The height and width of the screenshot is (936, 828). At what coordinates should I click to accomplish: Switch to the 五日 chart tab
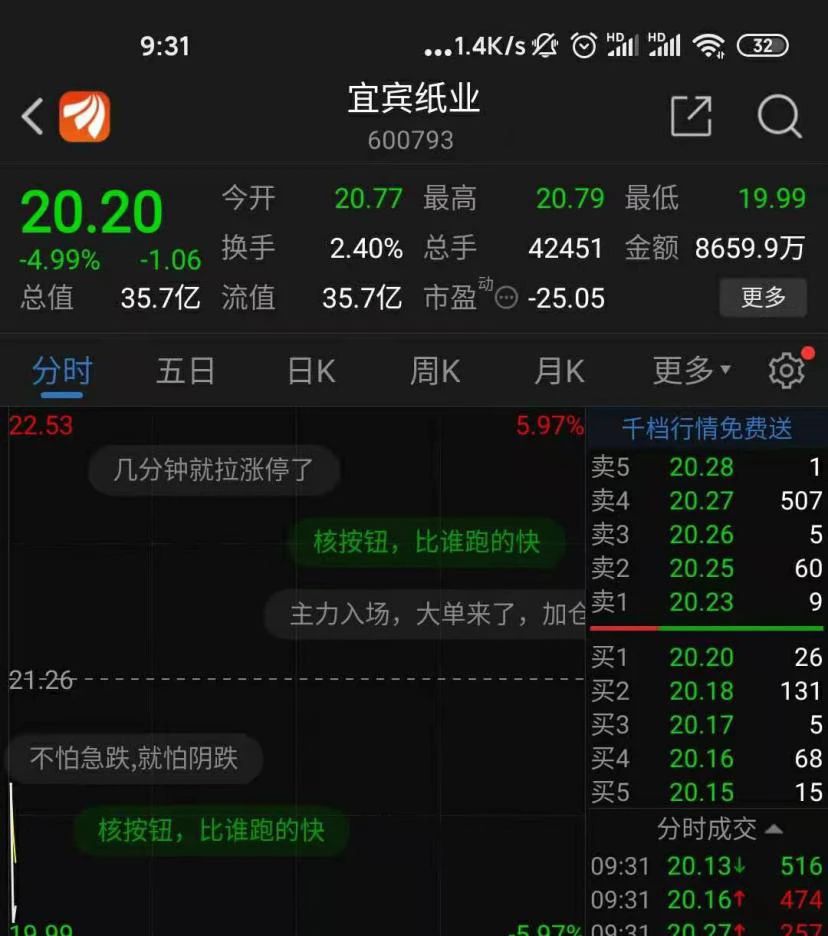[x=186, y=371]
